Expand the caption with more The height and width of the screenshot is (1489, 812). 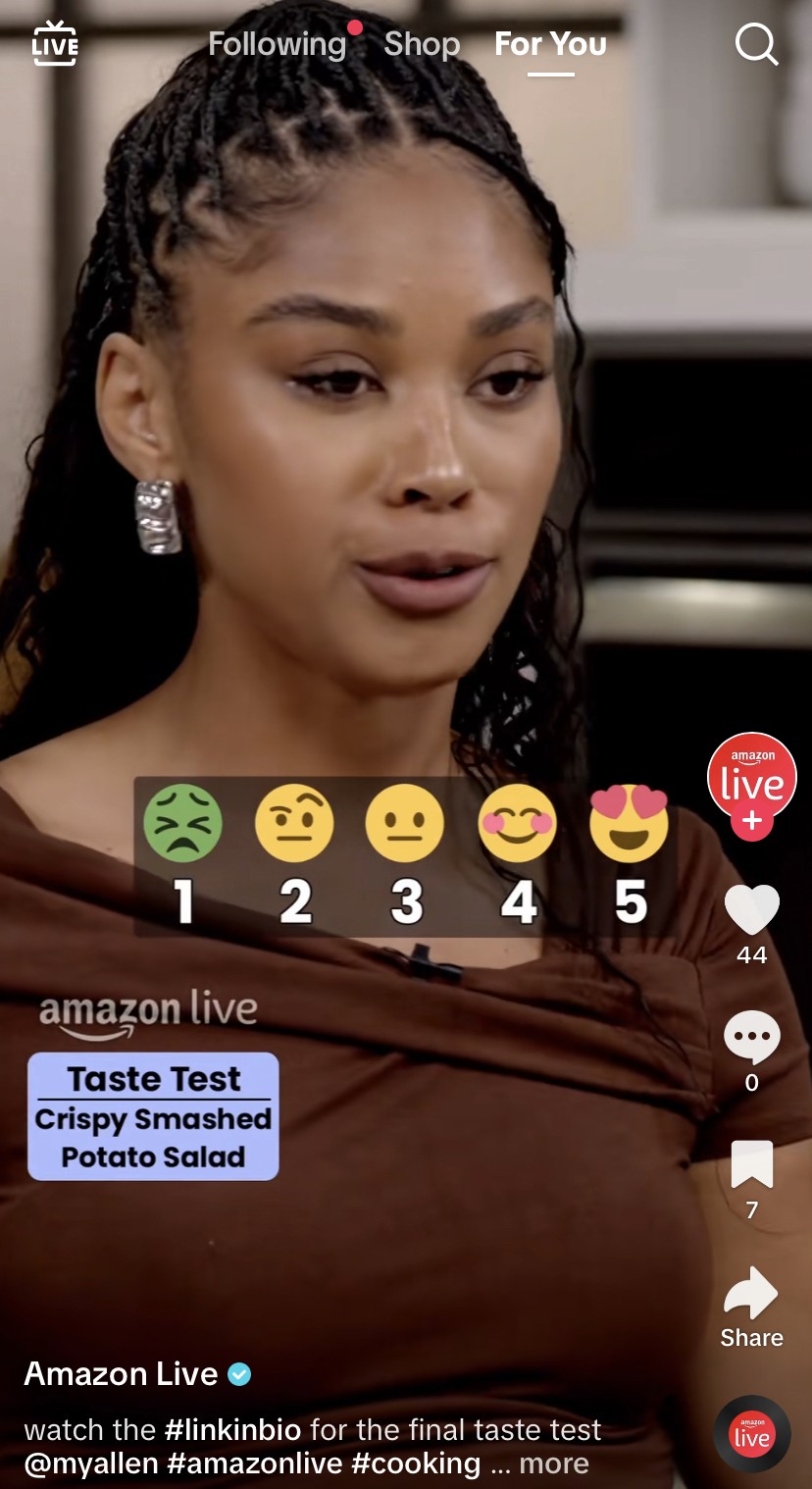click(x=554, y=1463)
